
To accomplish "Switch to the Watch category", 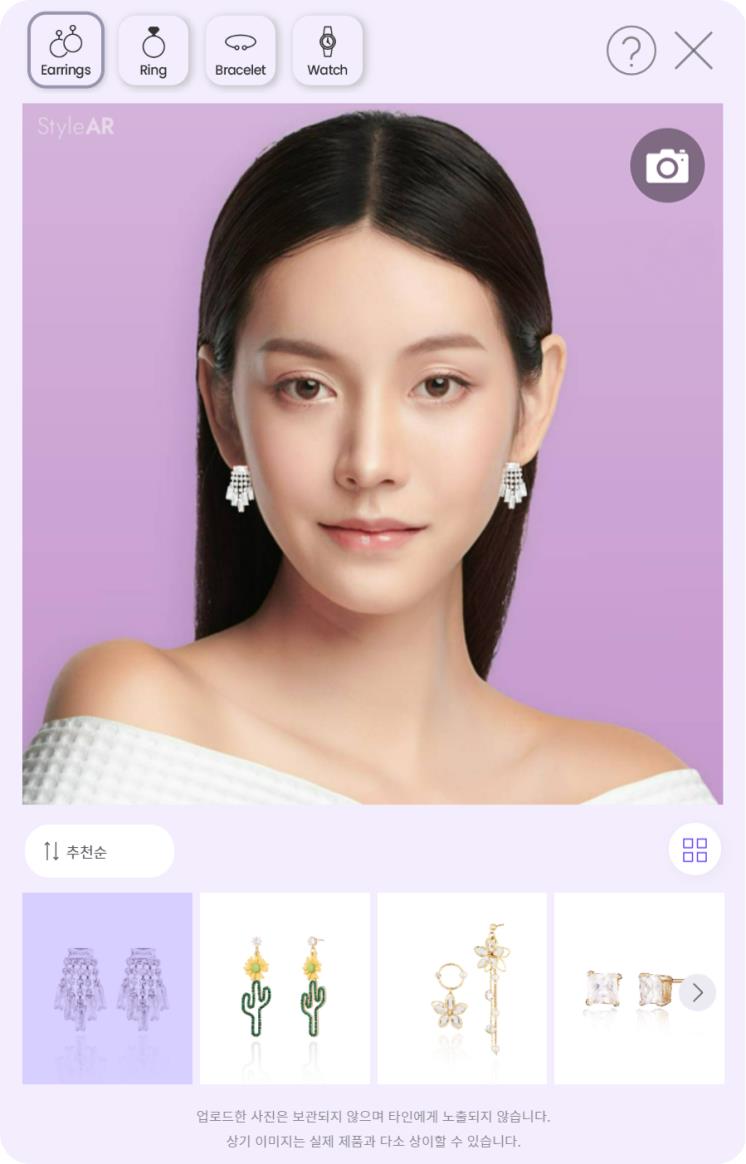I will [x=327, y=50].
